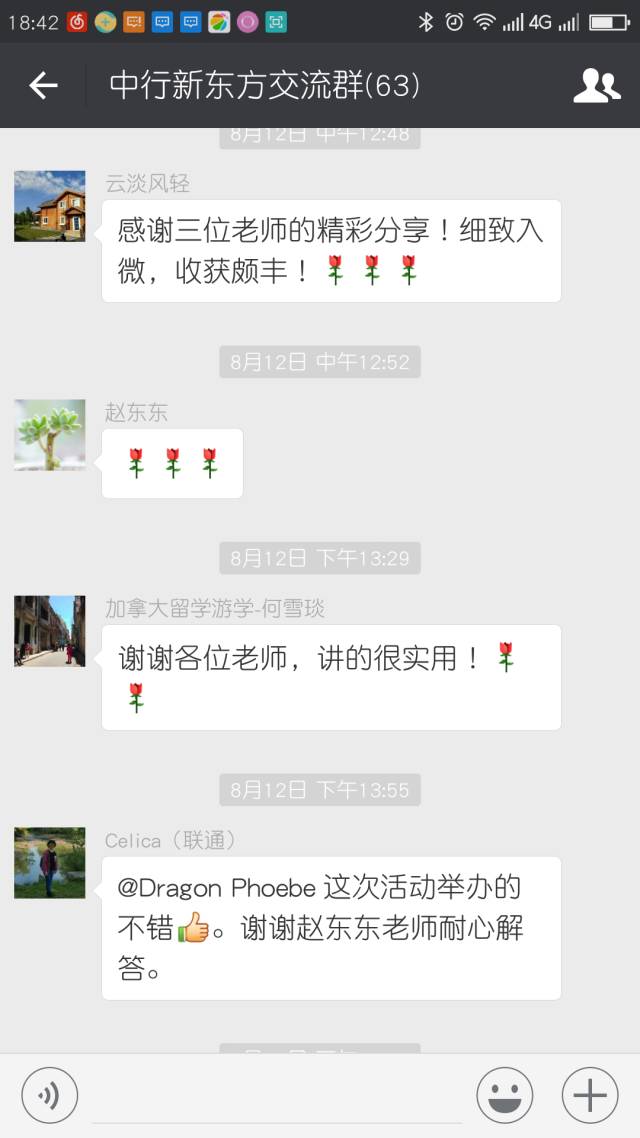This screenshot has height=1138, width=640.
Task: Open group members info icon
Action: [596, 86]
